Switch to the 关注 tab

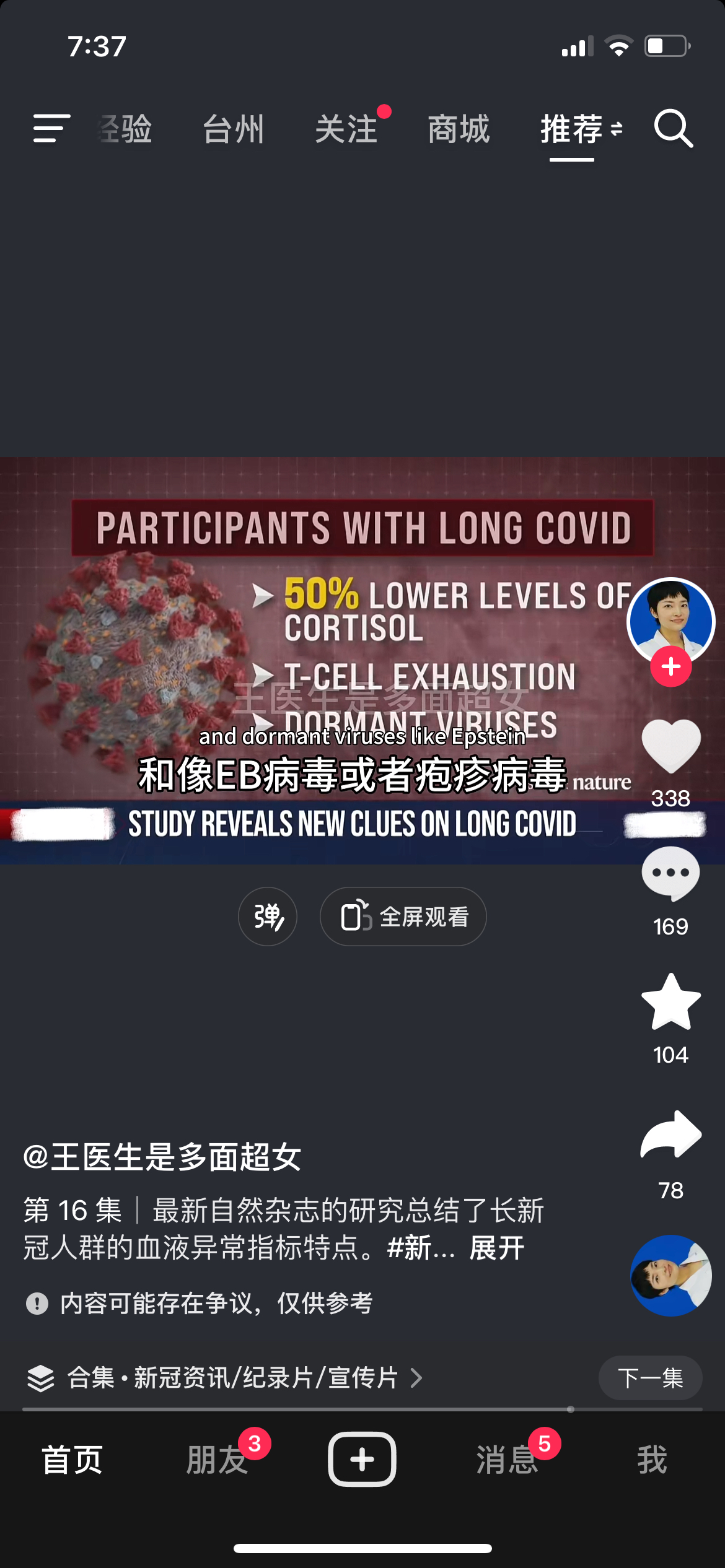tap(346, 129)
